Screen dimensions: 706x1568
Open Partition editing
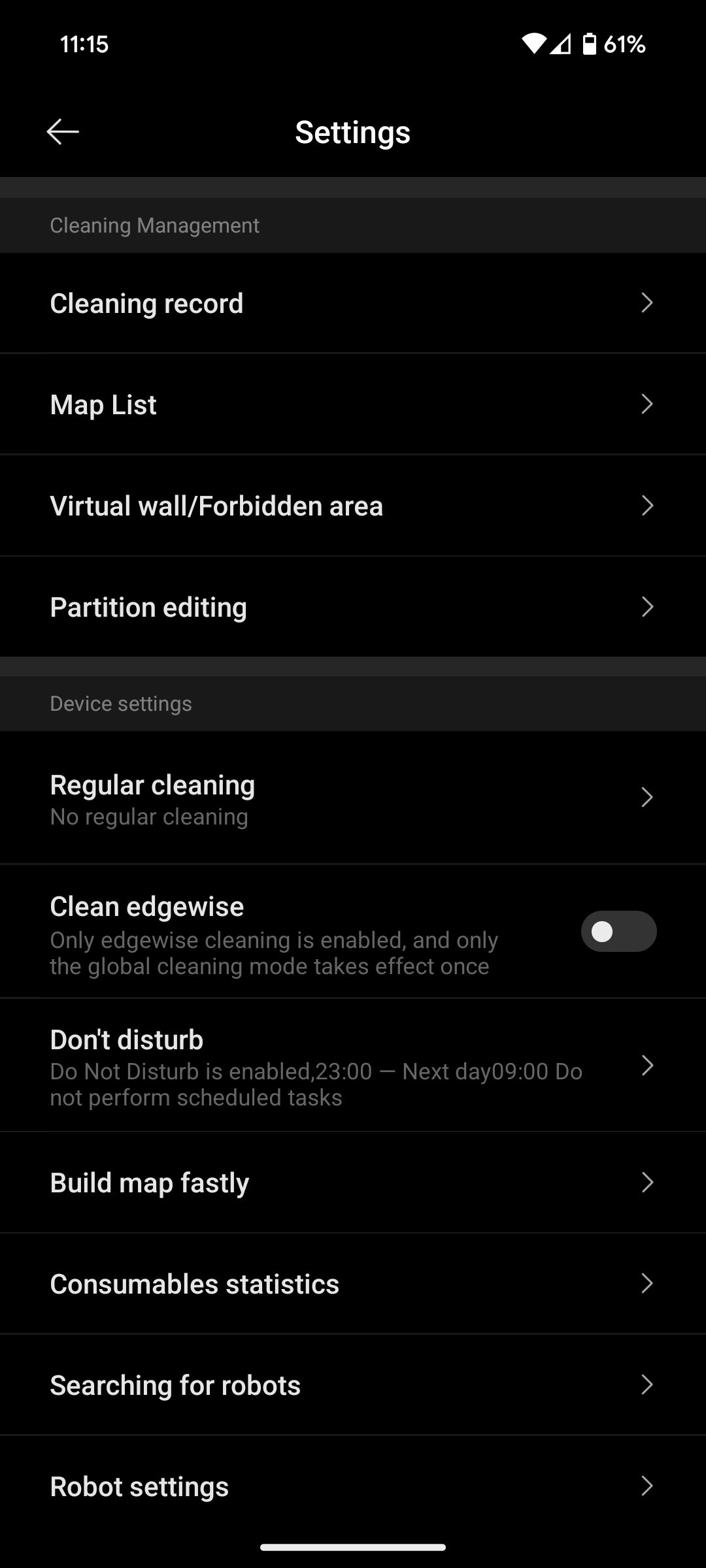353,607
